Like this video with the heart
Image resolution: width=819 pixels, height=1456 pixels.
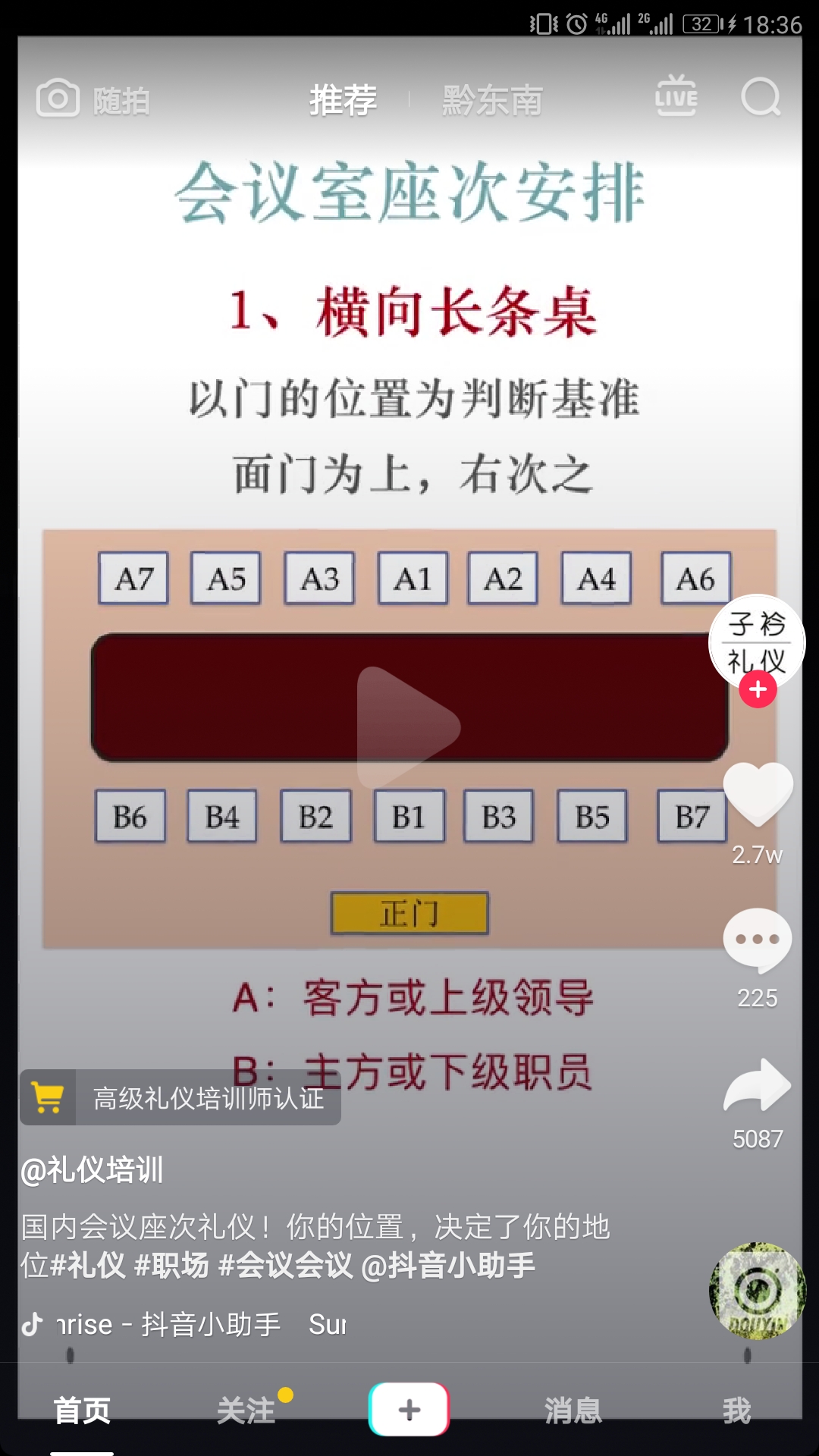758,794
